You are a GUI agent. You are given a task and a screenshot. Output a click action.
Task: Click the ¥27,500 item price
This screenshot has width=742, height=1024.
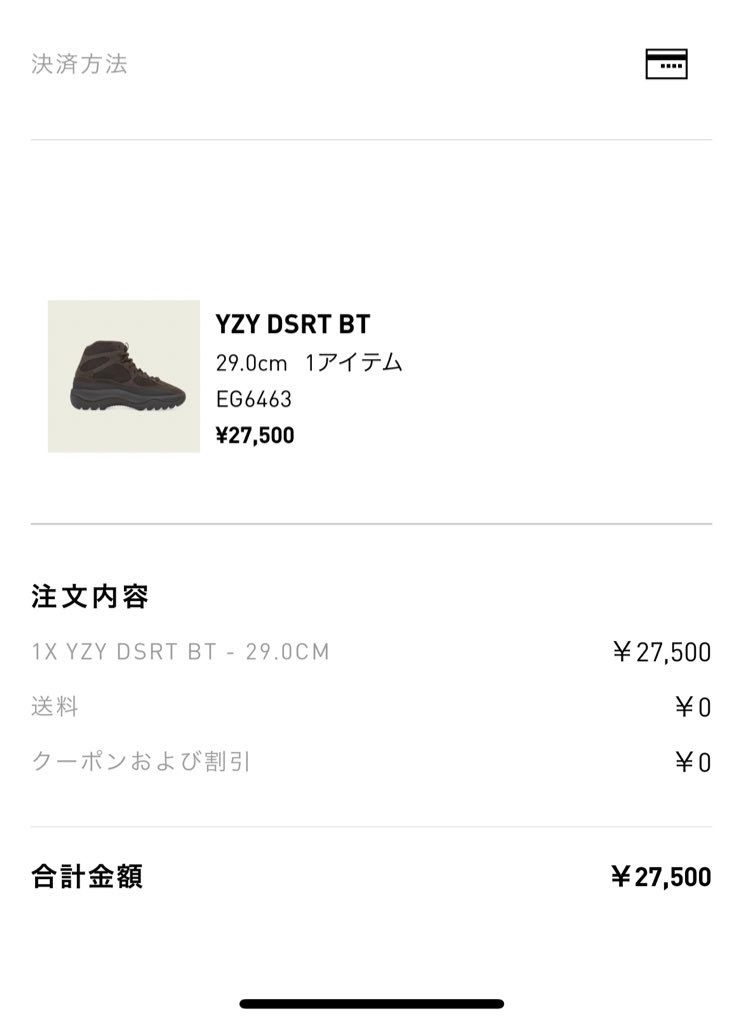click(x=254, y=435)
